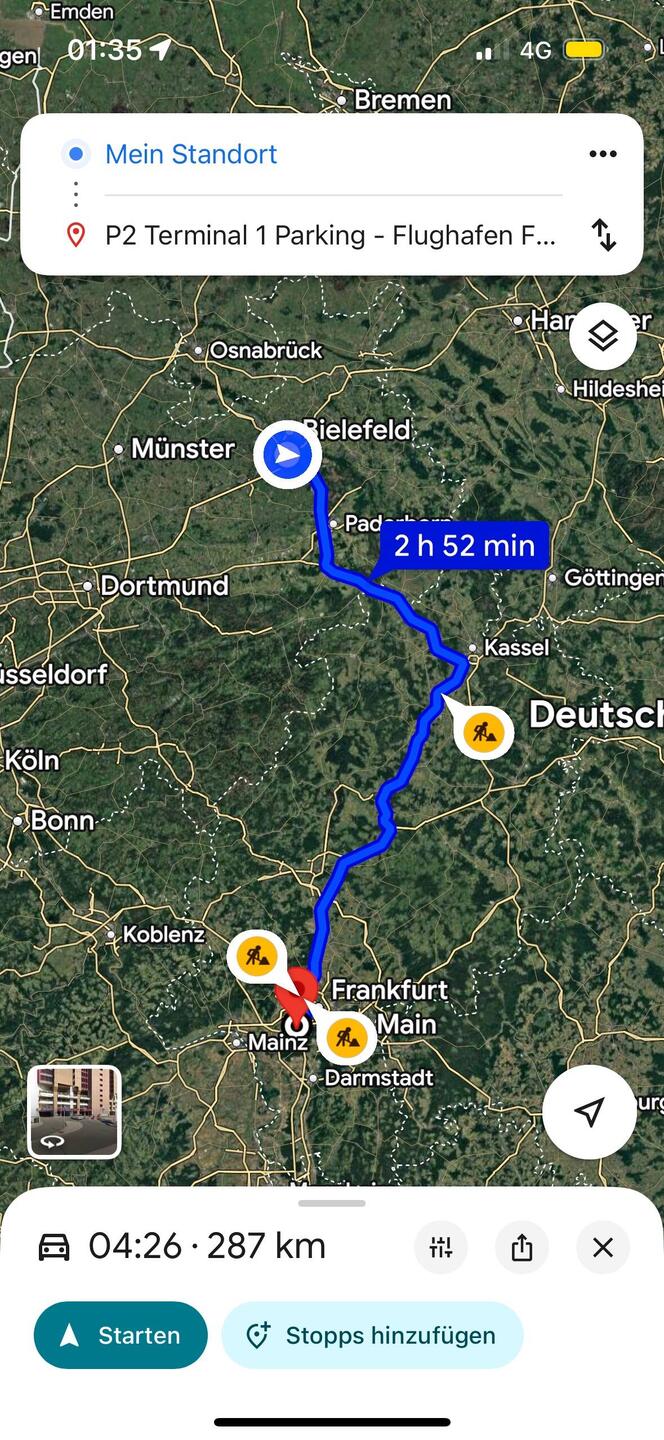The image size is (664, 1440).
Task: Open the map layers selector
Action: [603, 337]
